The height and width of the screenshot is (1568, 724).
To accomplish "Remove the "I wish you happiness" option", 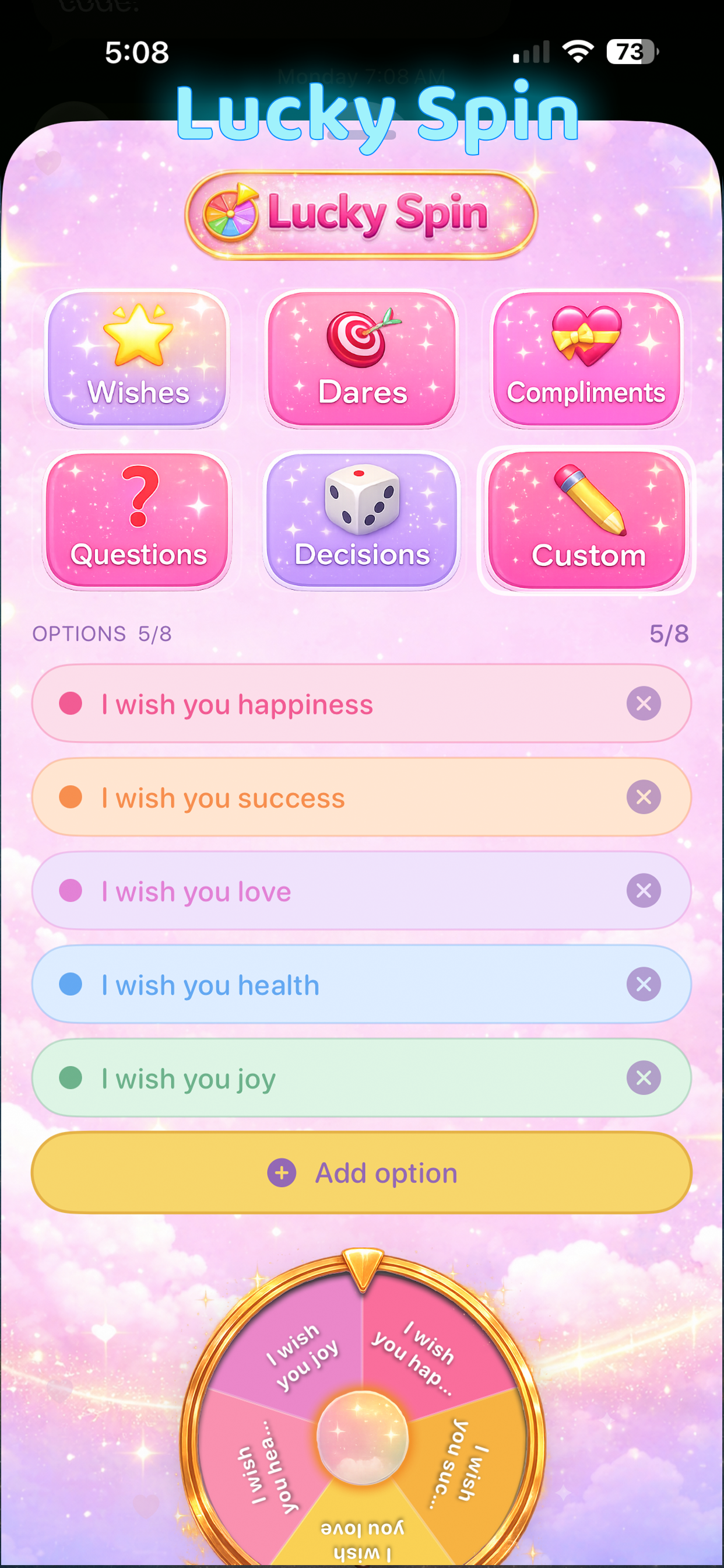I will pyautogui.click(x=643, y=703).
